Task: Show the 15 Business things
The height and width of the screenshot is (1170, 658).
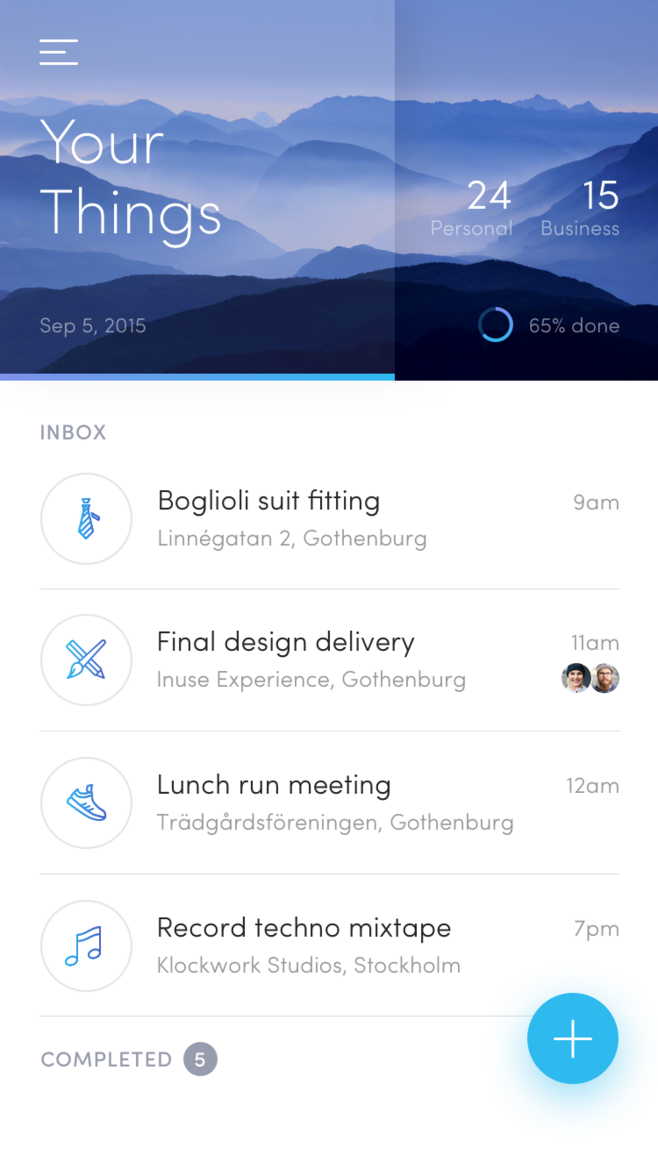Action: (x=581, y=208)
